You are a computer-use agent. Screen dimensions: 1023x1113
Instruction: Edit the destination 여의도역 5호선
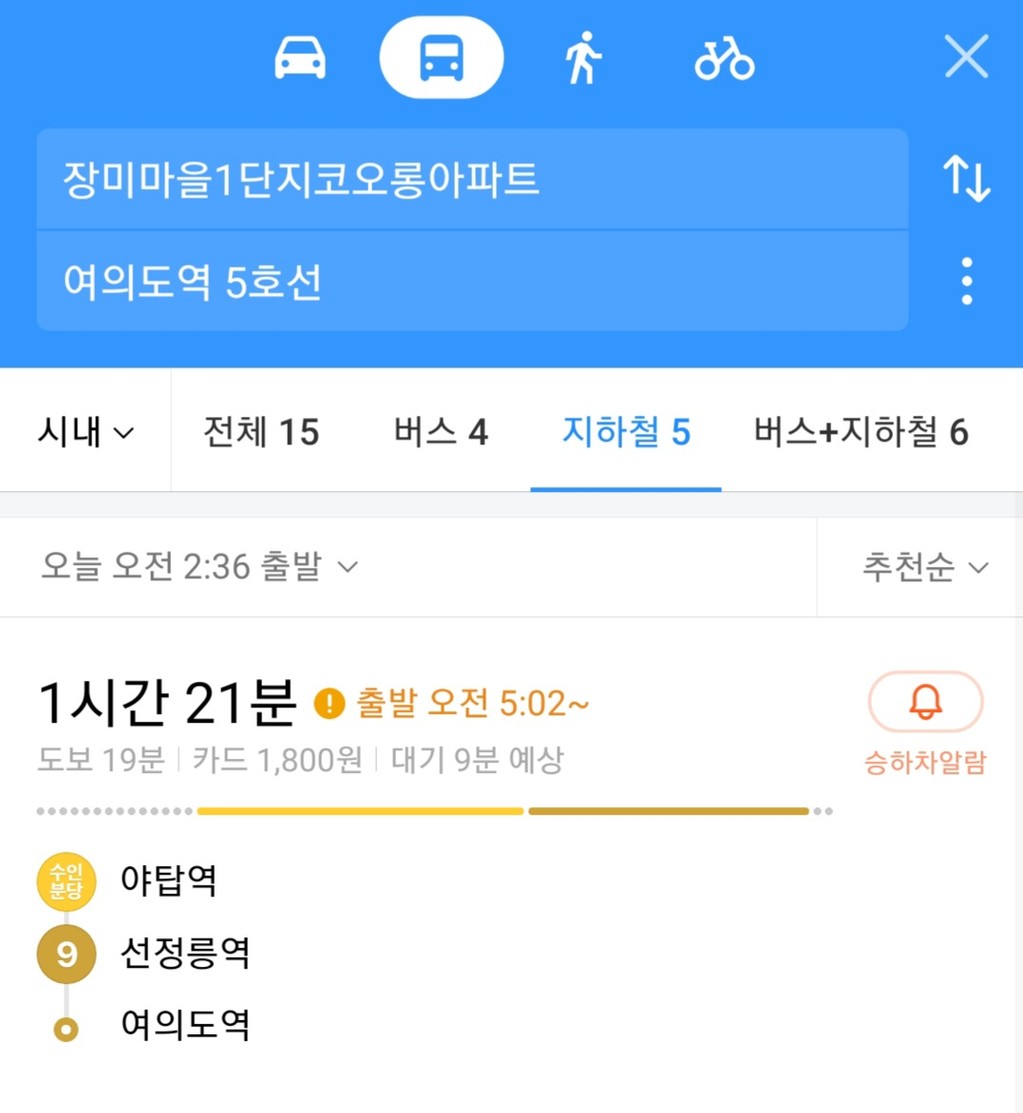472,282
